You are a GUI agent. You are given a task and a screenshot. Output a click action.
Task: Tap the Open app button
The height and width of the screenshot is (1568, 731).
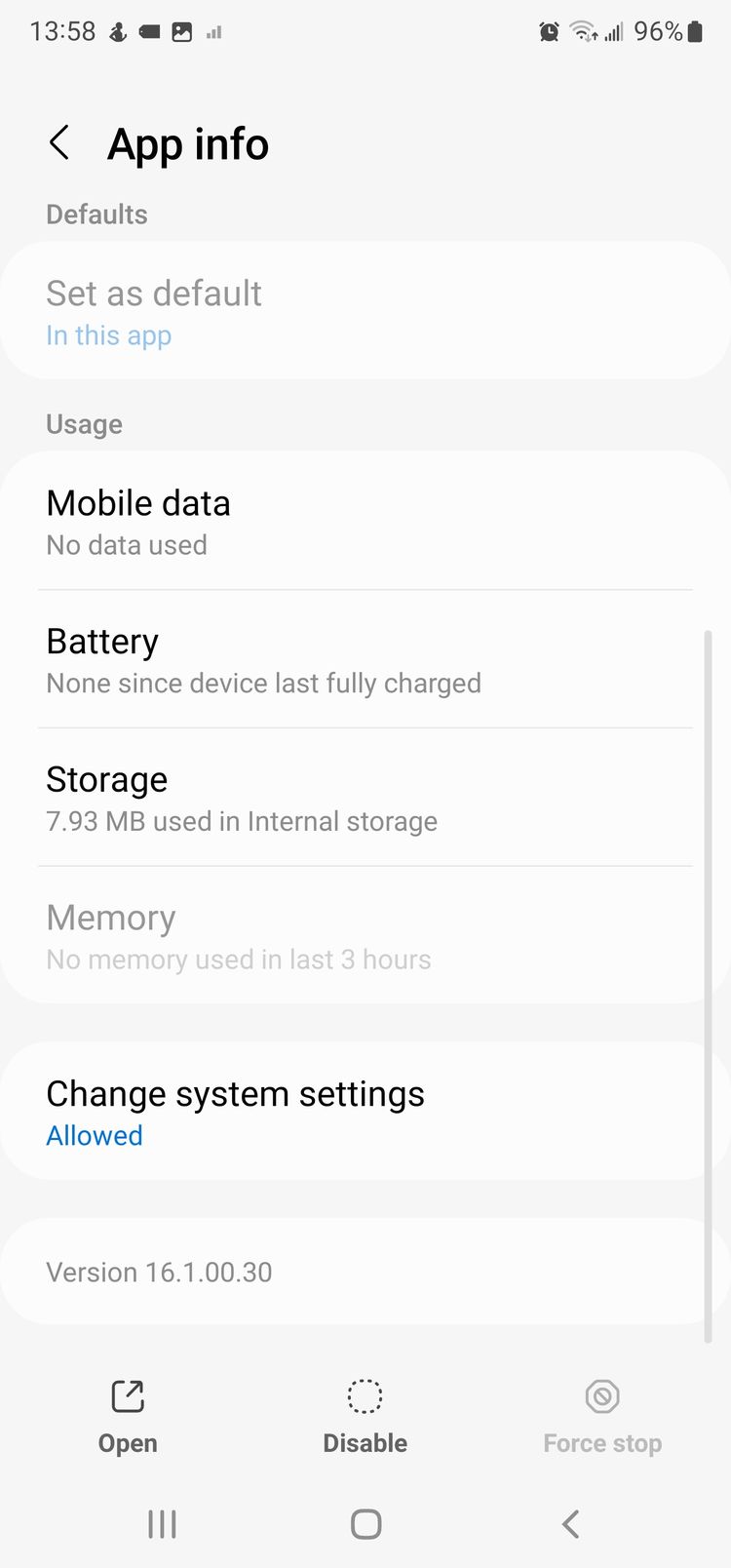(128, 1417)
